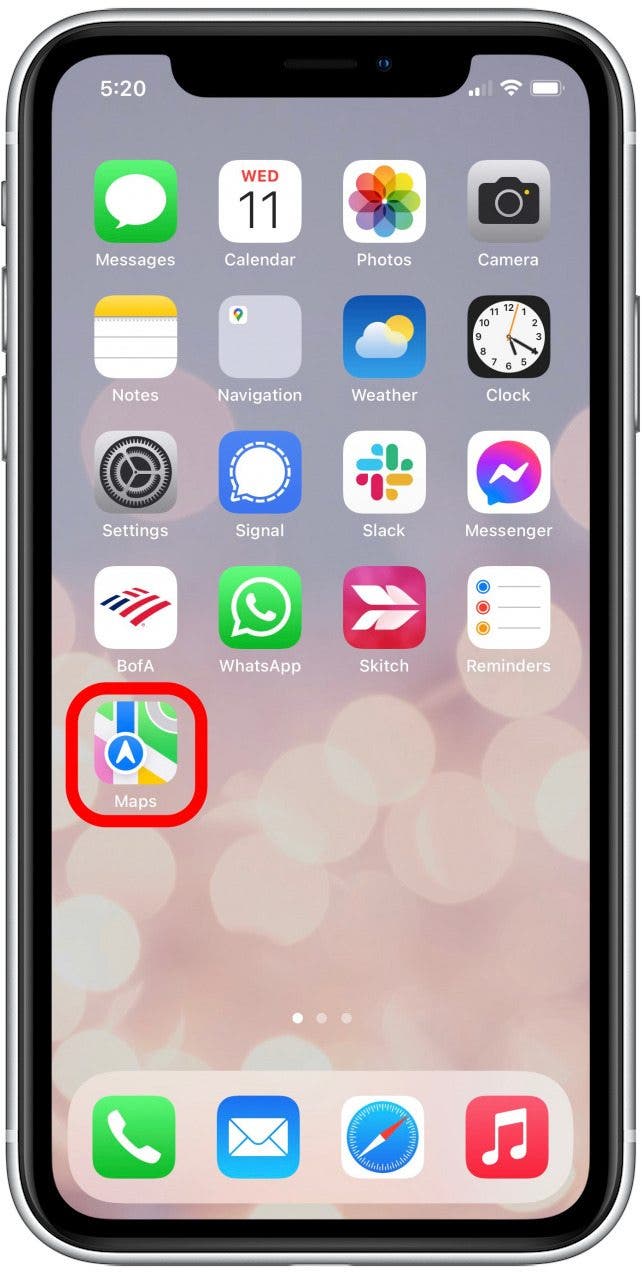This screenshot has width=642, height=1274.
Task: Open the BofA banking app
Action: (135, 607)
